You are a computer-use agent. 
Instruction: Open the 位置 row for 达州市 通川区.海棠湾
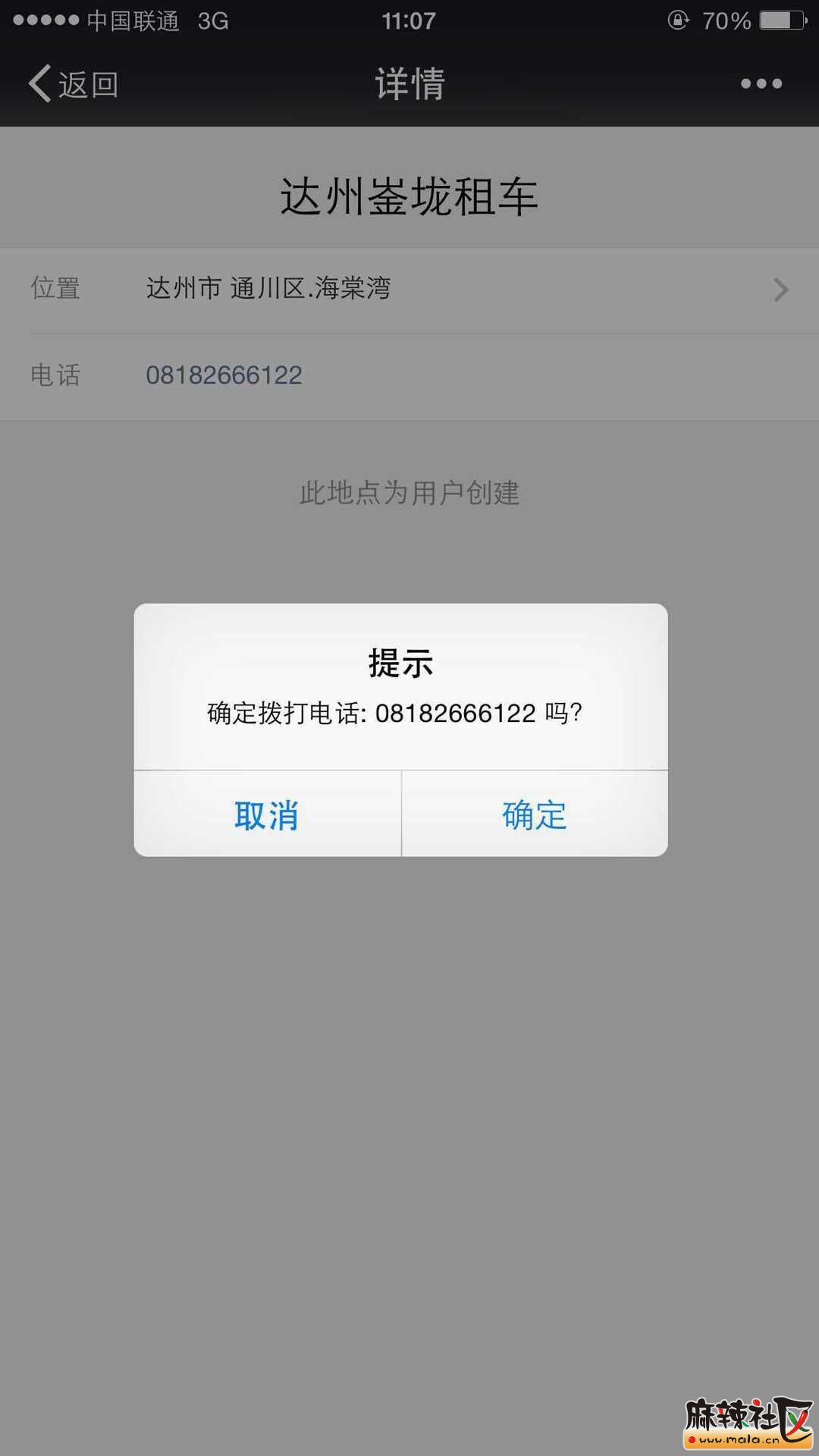[x=409, y=289]
